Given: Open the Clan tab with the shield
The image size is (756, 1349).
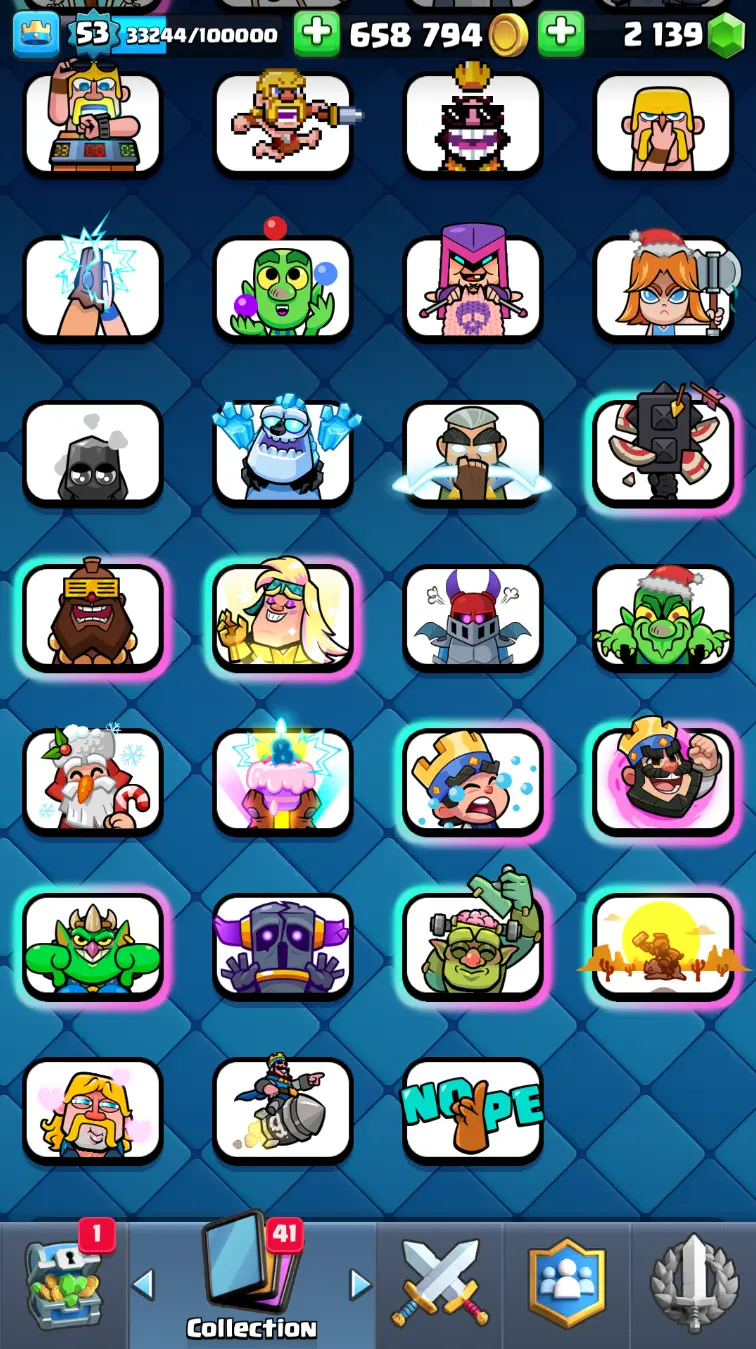Looking at the screenshot, I should coord(566,1285).
